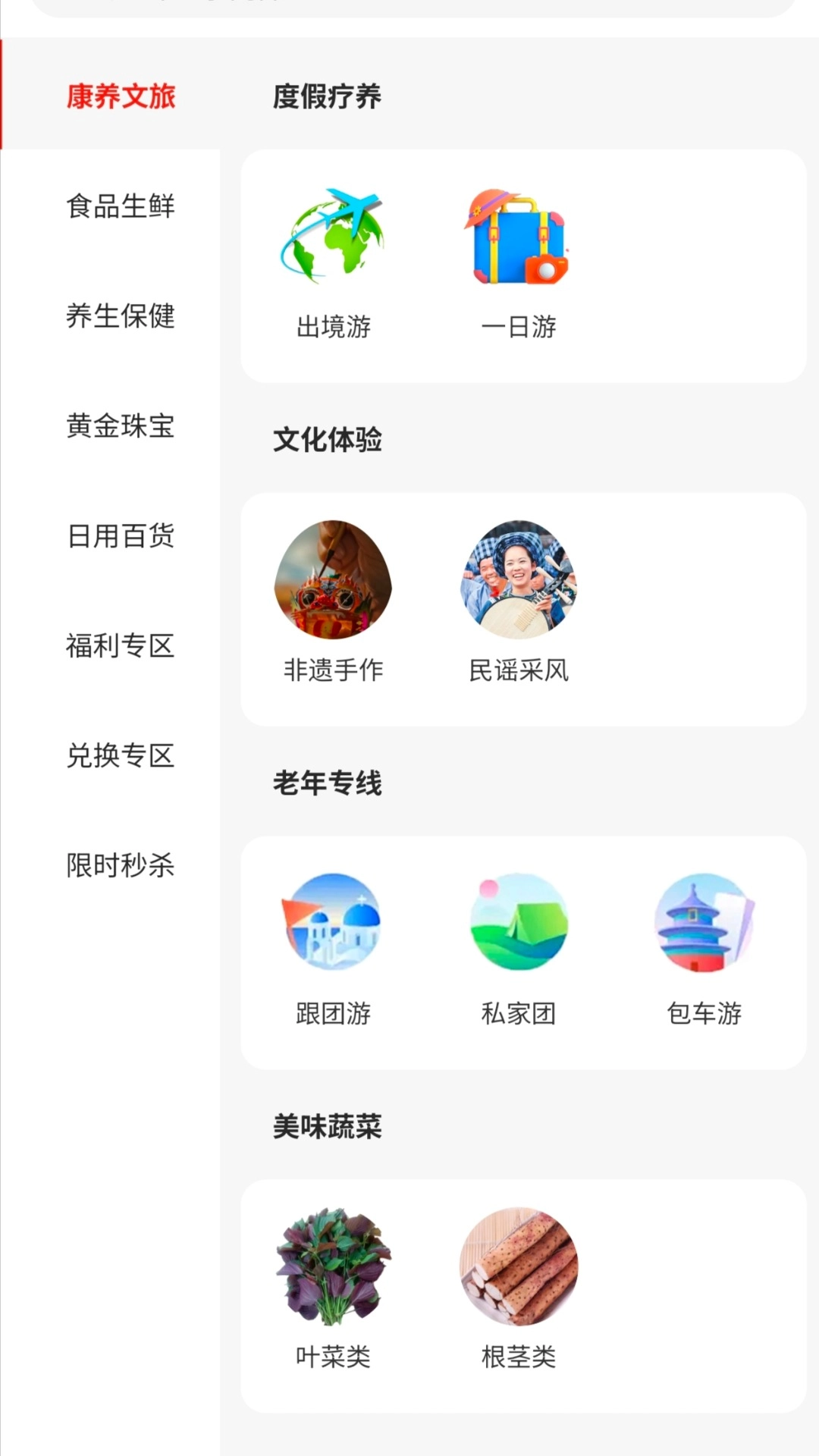Switch to the 食品生鲜 category tab
Image resolution: width=819 pixels, height=1456 pixels.
120,209
